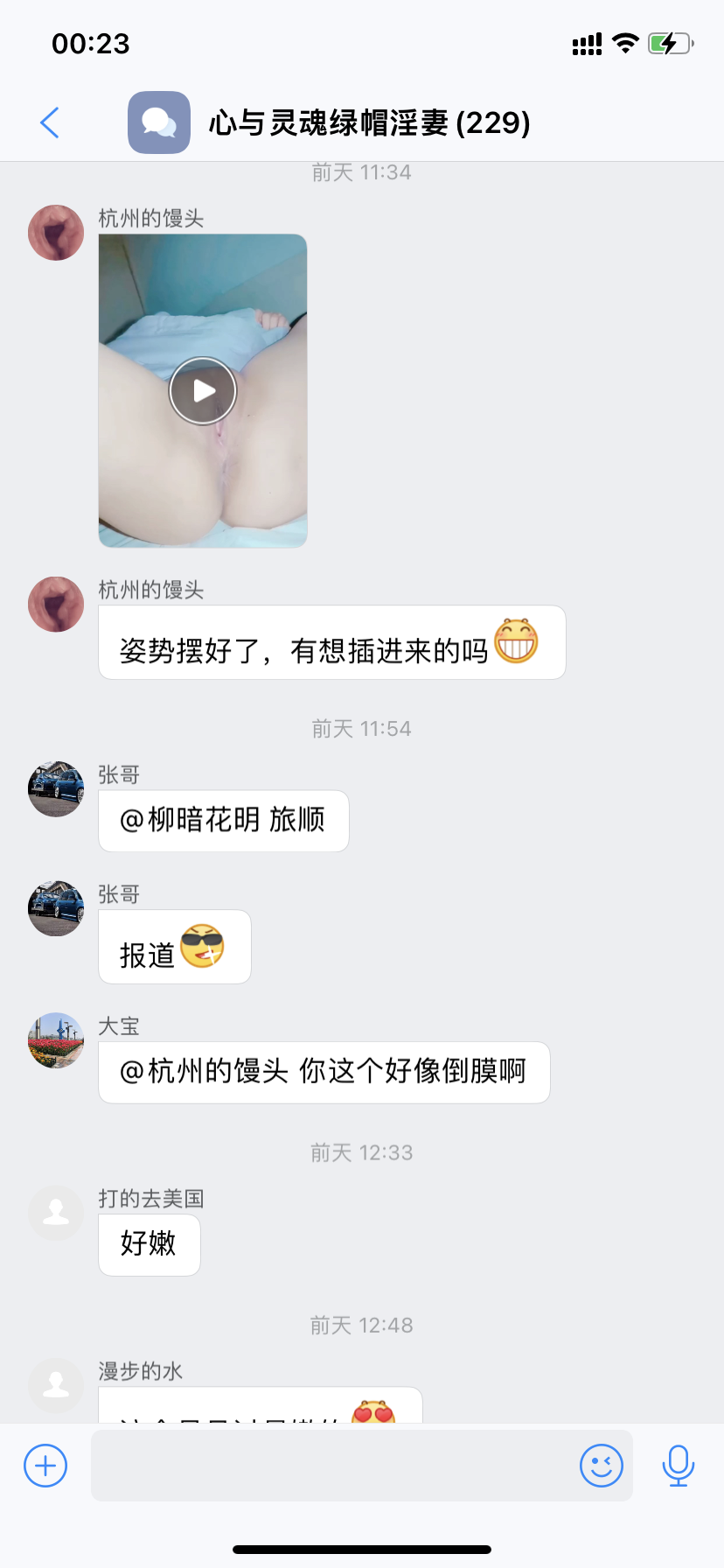This screenshot has height=1568, width=724.
Task: Open attachments with the plus icon
Action: tap(45, 1465)
